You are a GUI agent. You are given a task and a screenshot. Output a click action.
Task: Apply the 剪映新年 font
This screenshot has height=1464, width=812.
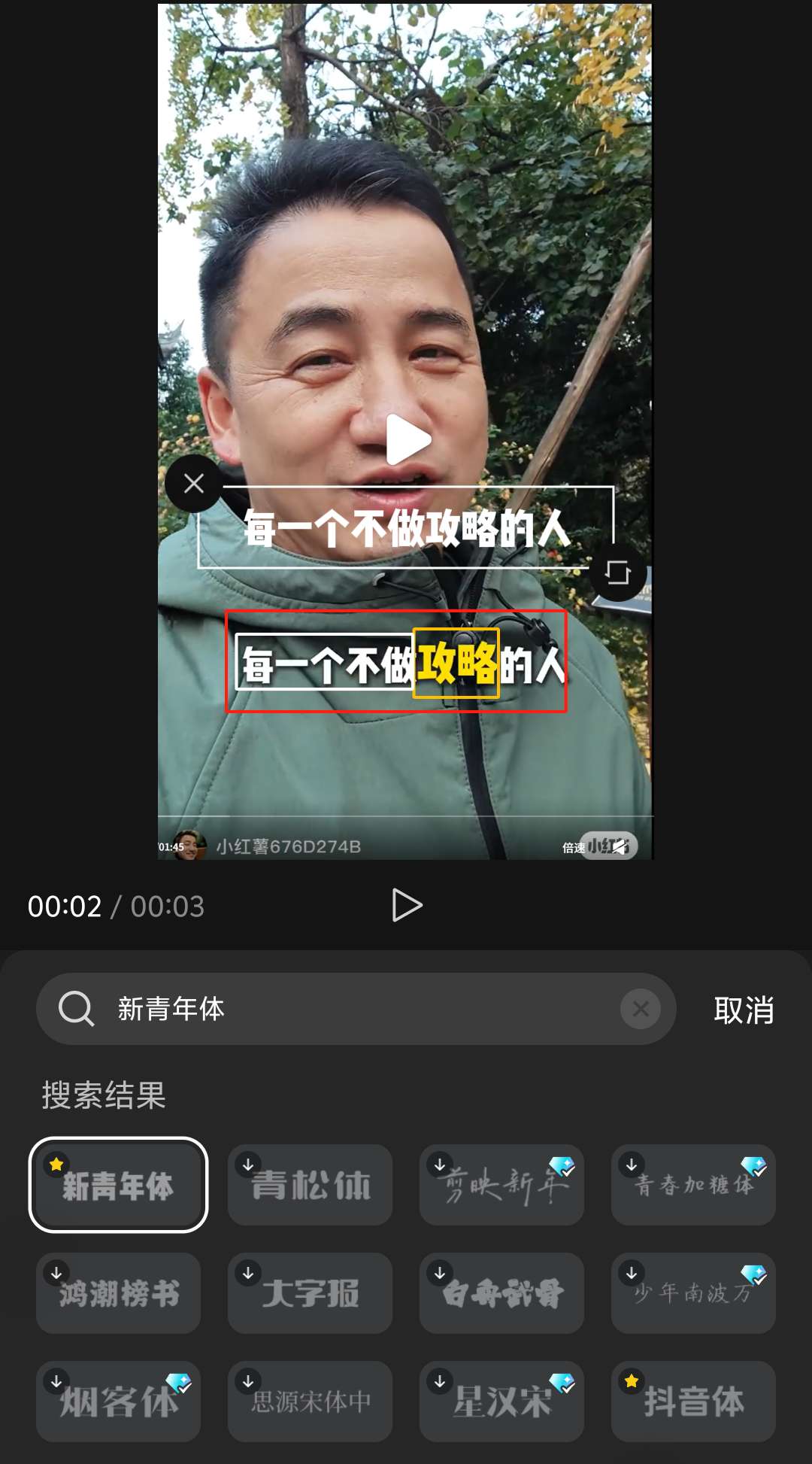pyautogui.click(x=501, y=1185)
